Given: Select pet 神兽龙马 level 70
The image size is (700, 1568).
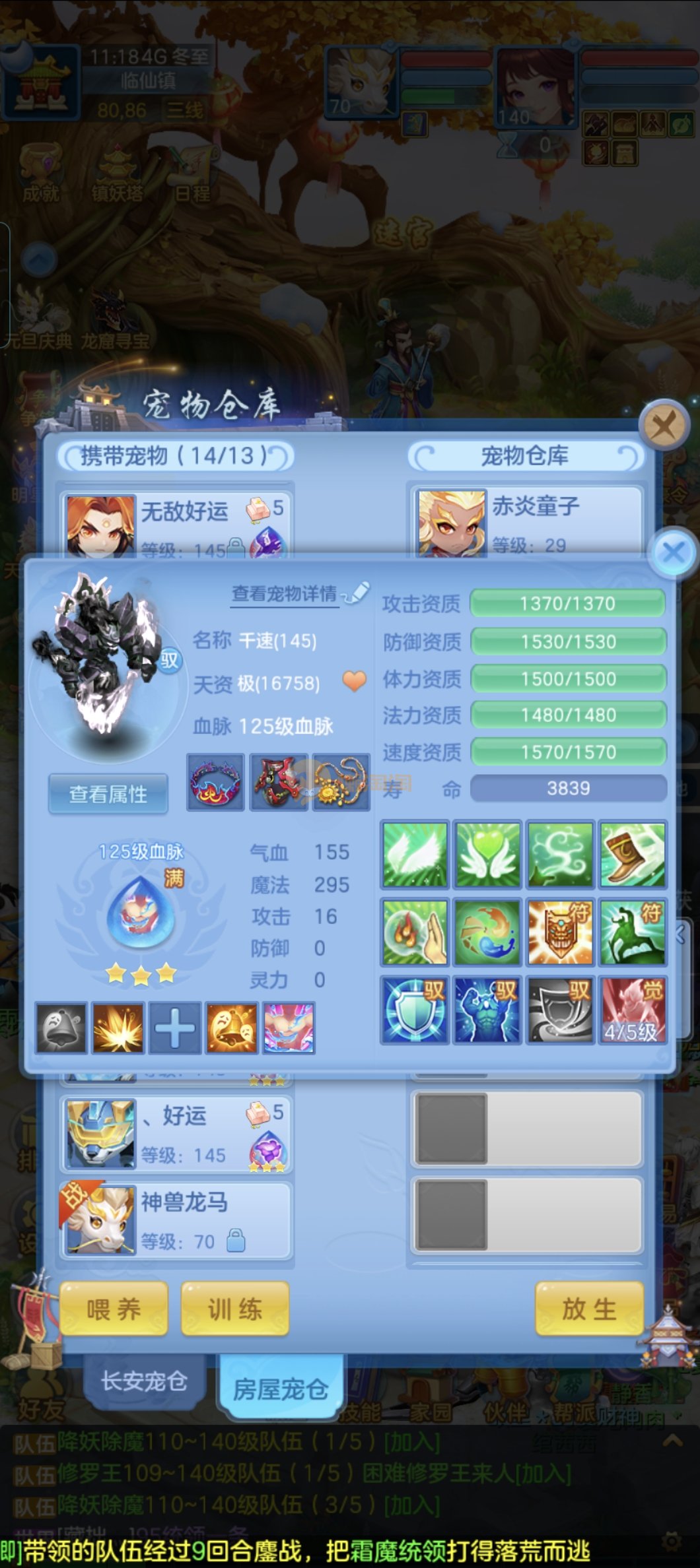Looking at the screenshot, I should [176, 1220].
